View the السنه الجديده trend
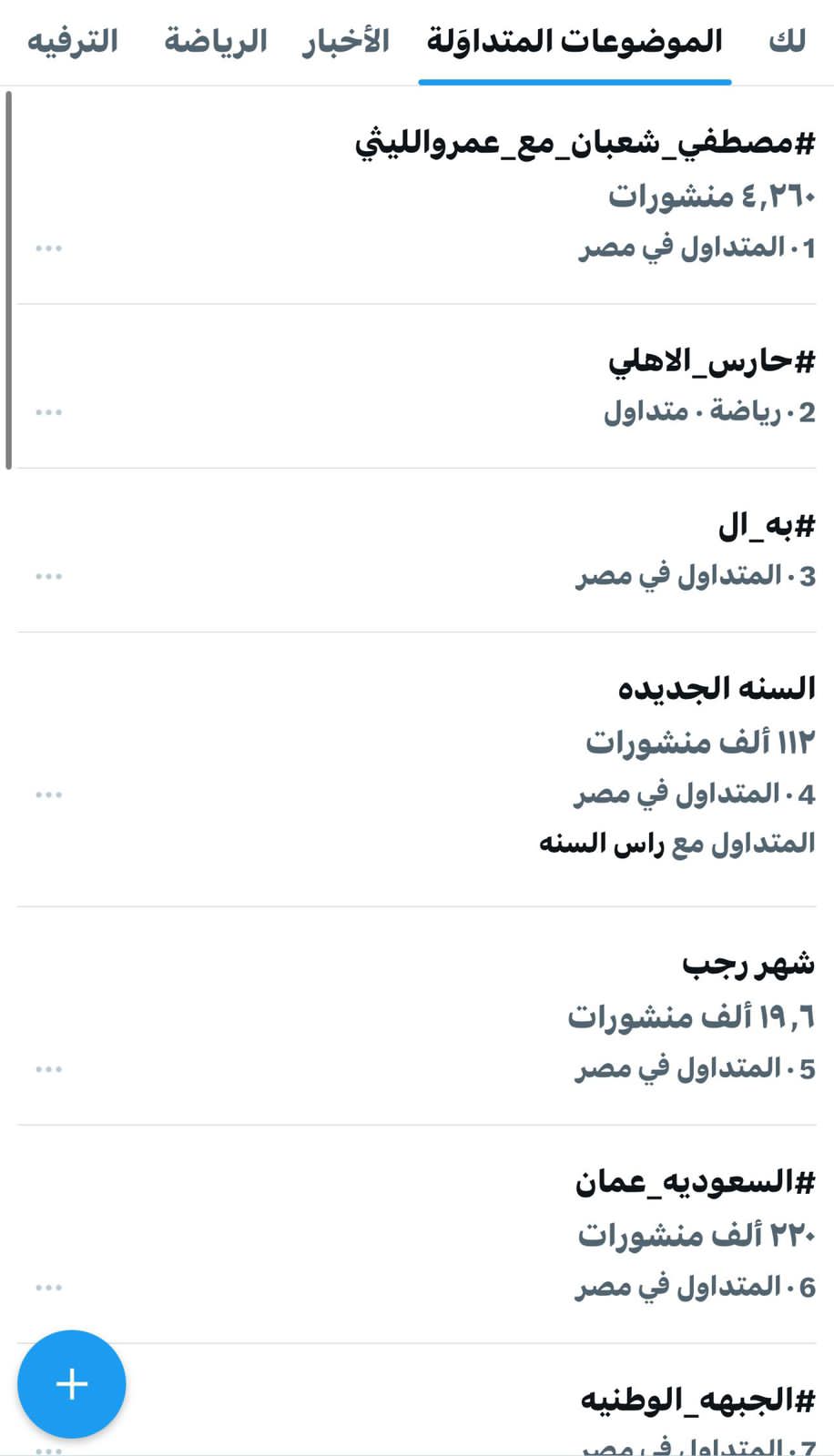The height and width of the screenshot is (1456, 834). [x=717, y=689]
